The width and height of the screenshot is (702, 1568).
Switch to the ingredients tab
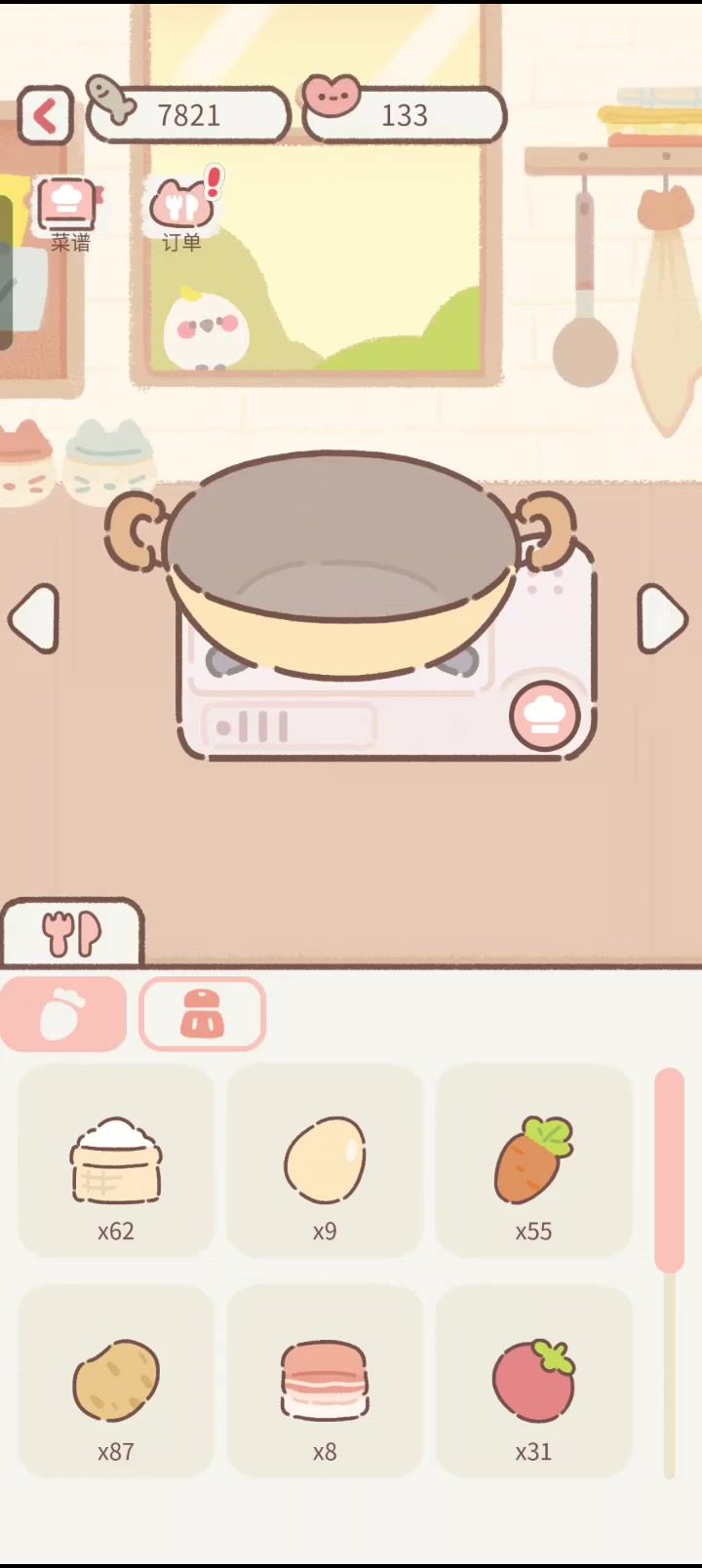[x=63, y=1014]
